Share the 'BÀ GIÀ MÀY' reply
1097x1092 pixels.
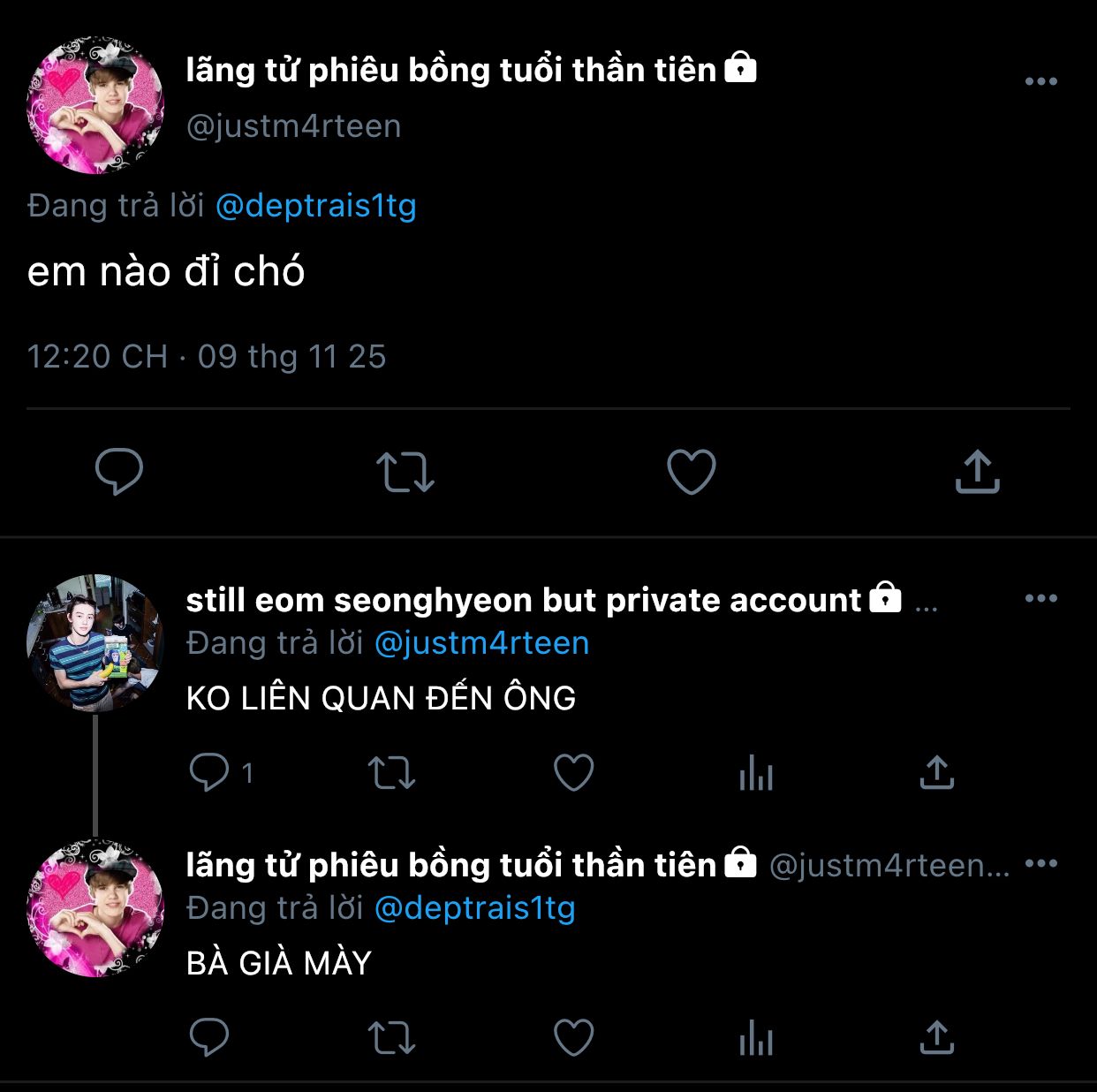937,1037
